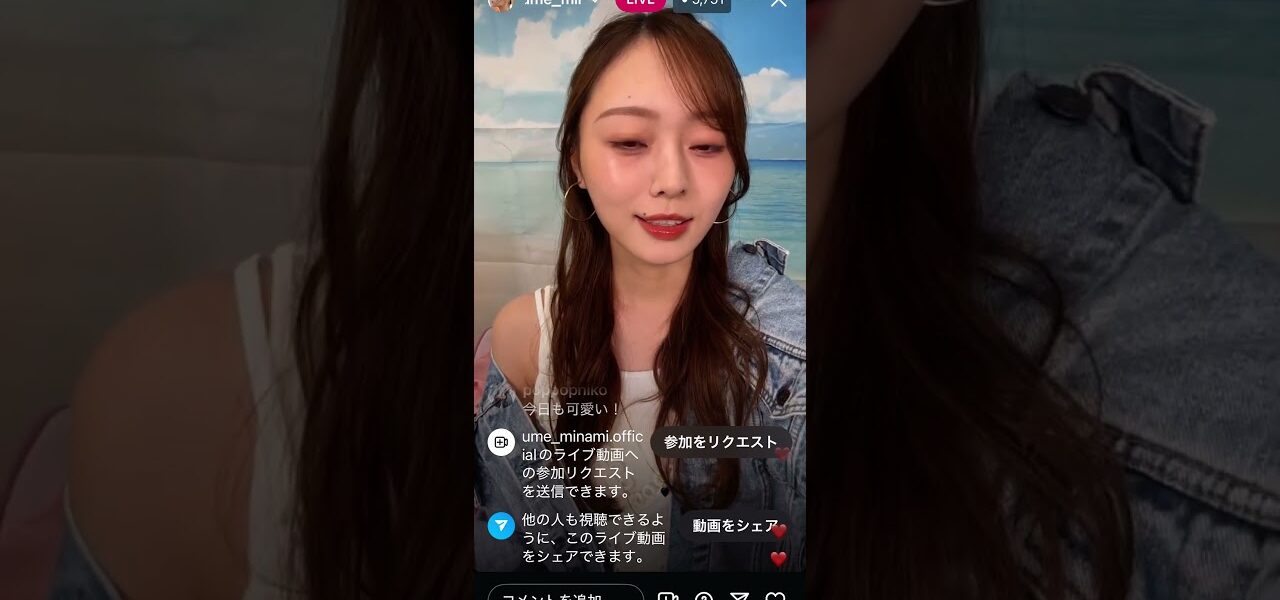Open the host's profile avatar
Screen dimensions: 1280x600
[501, 3]
